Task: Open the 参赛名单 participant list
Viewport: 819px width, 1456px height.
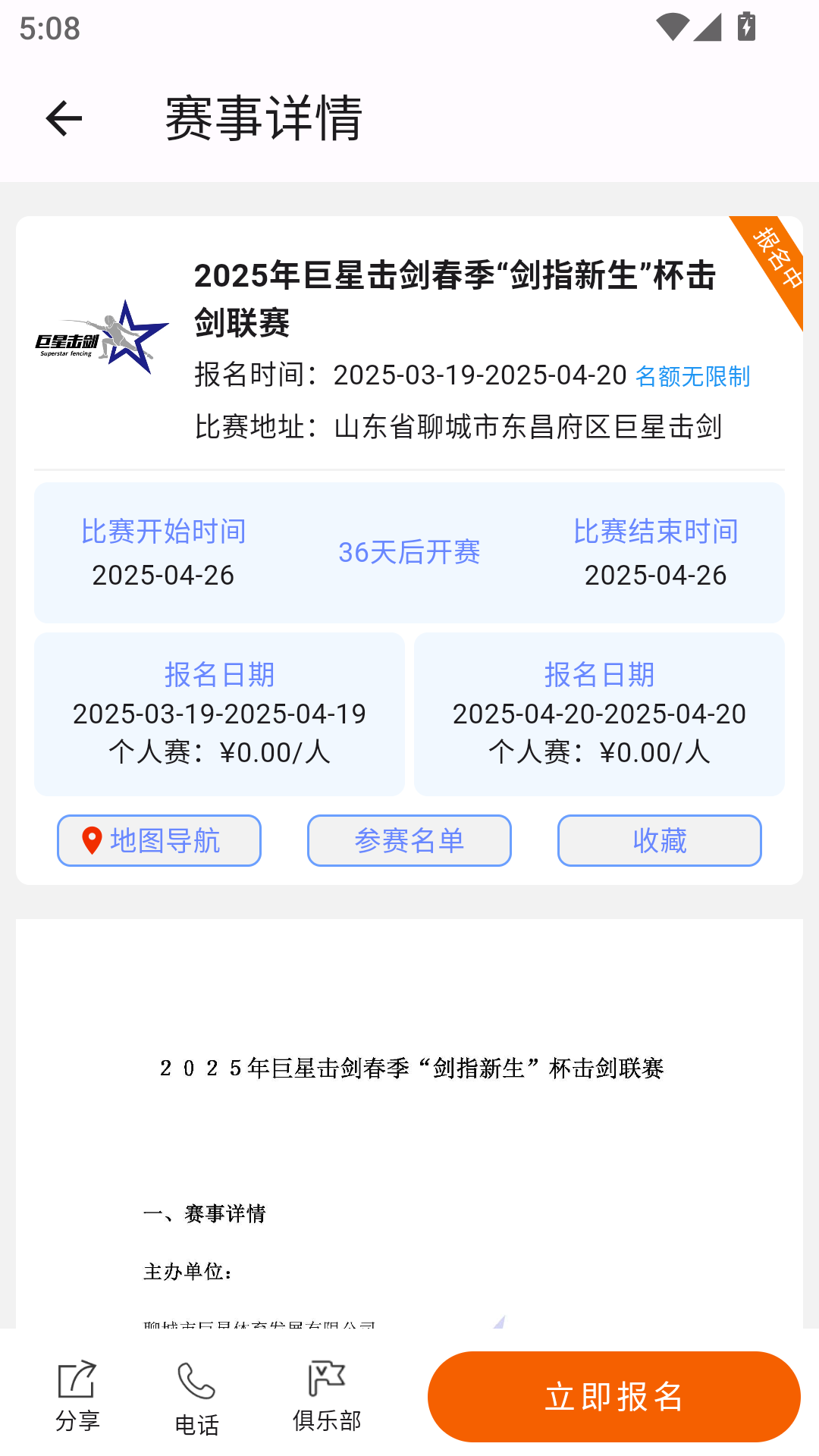Action: 409,840
